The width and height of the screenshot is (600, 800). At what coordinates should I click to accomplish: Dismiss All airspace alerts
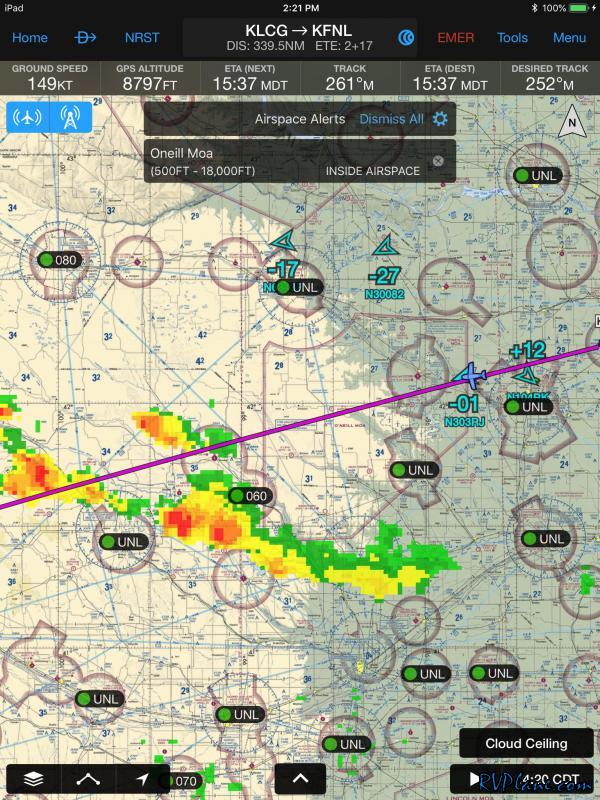(x=391, y=119)
